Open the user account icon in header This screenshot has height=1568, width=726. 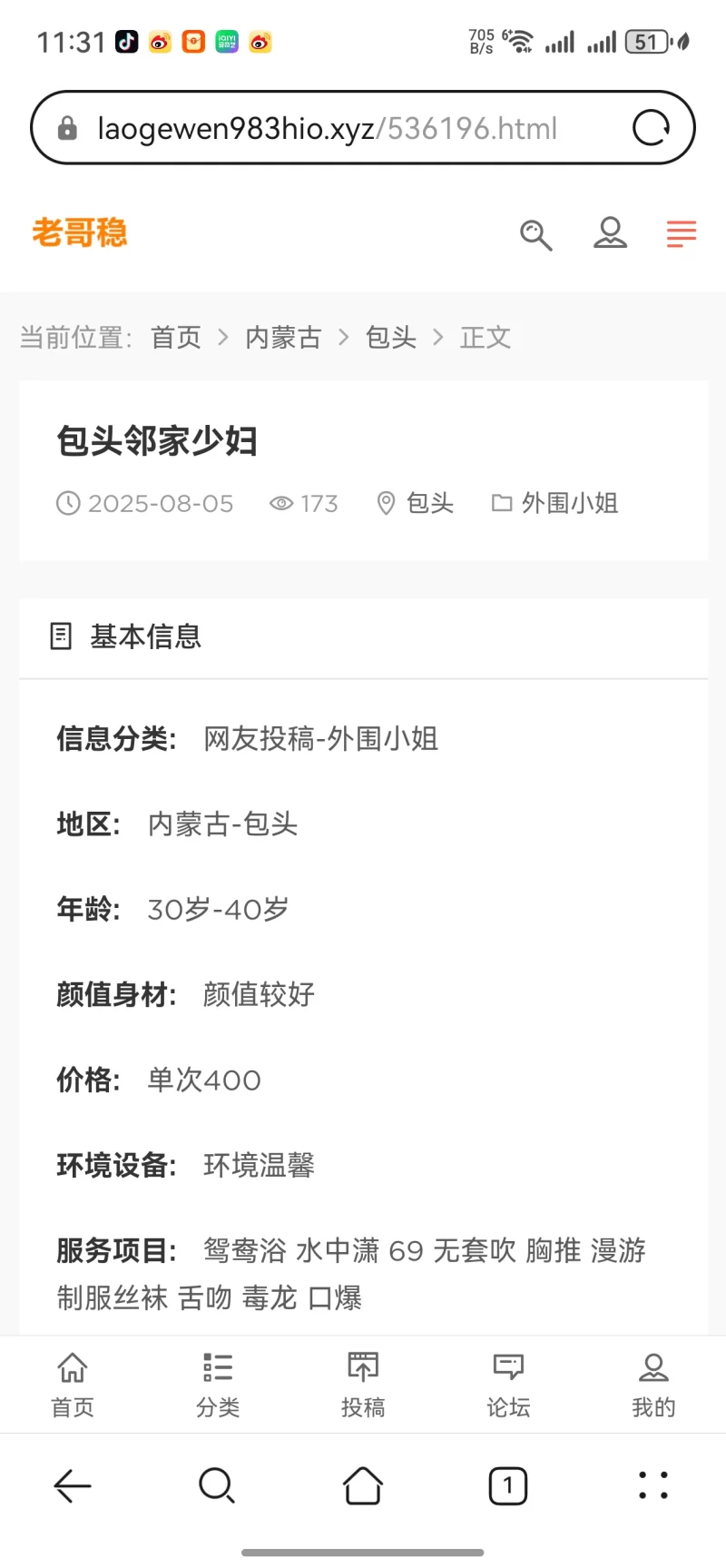click(x=610, y=233)
